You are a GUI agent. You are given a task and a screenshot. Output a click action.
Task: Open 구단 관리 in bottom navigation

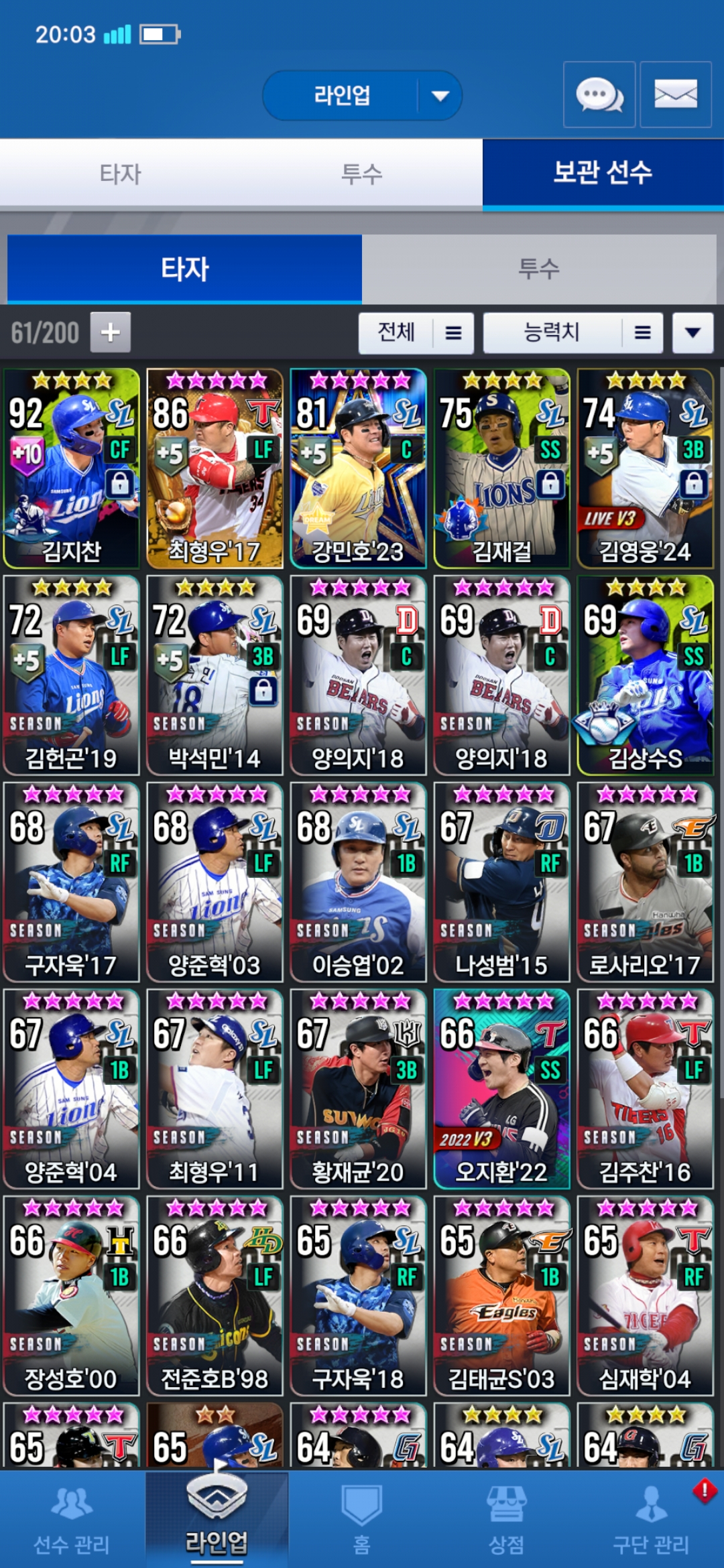[x=652, y=1520]
